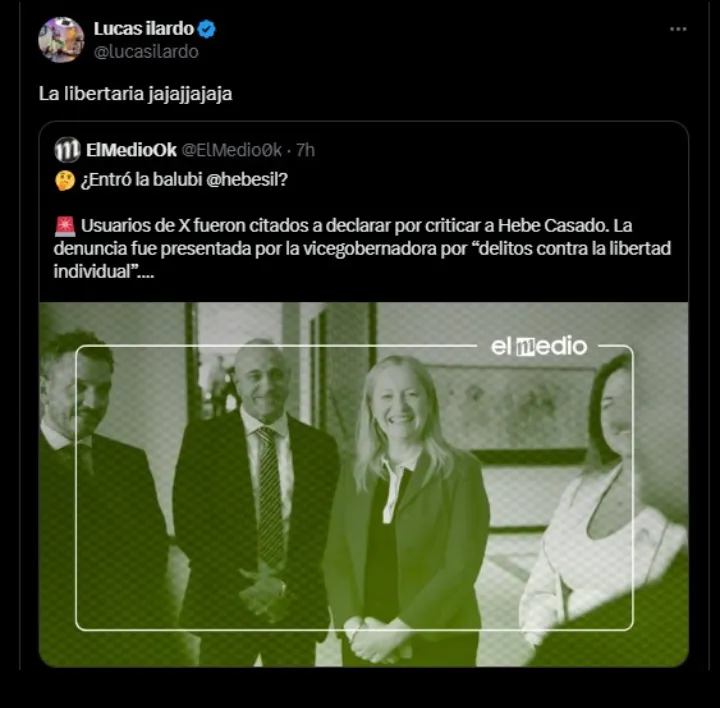The width and height of the screenshot is (720, 708).
Task: Open the Lucas ilardo profile name link
Action: [143, 29]
